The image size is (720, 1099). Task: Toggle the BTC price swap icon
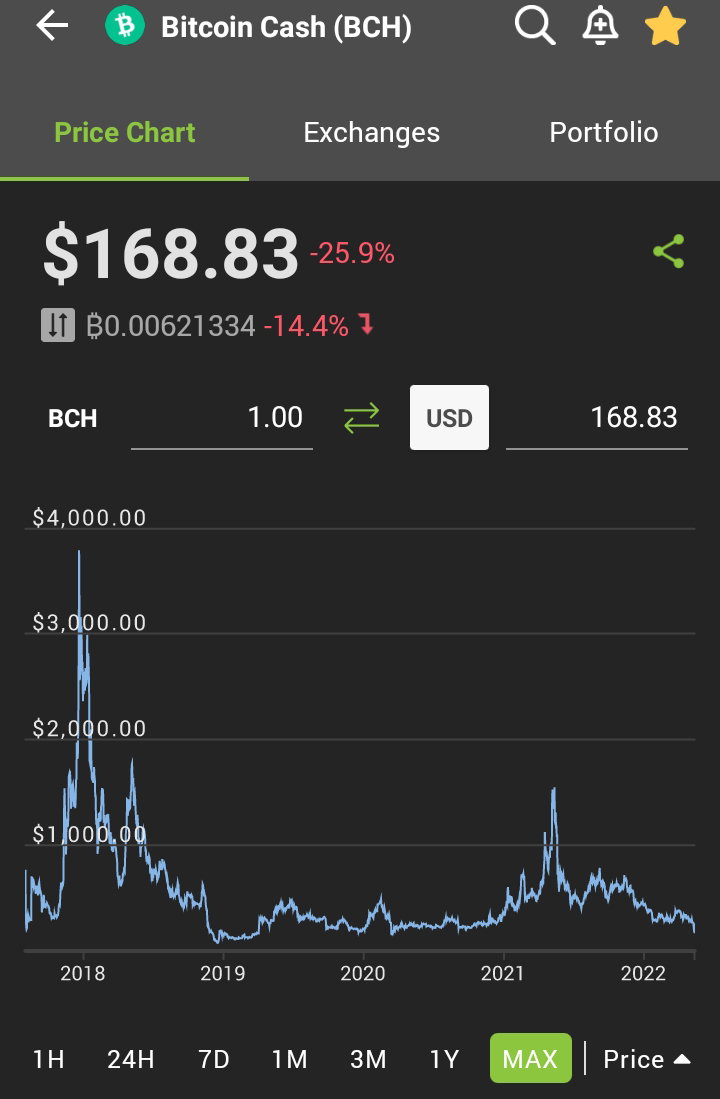[x=58, y=326]
